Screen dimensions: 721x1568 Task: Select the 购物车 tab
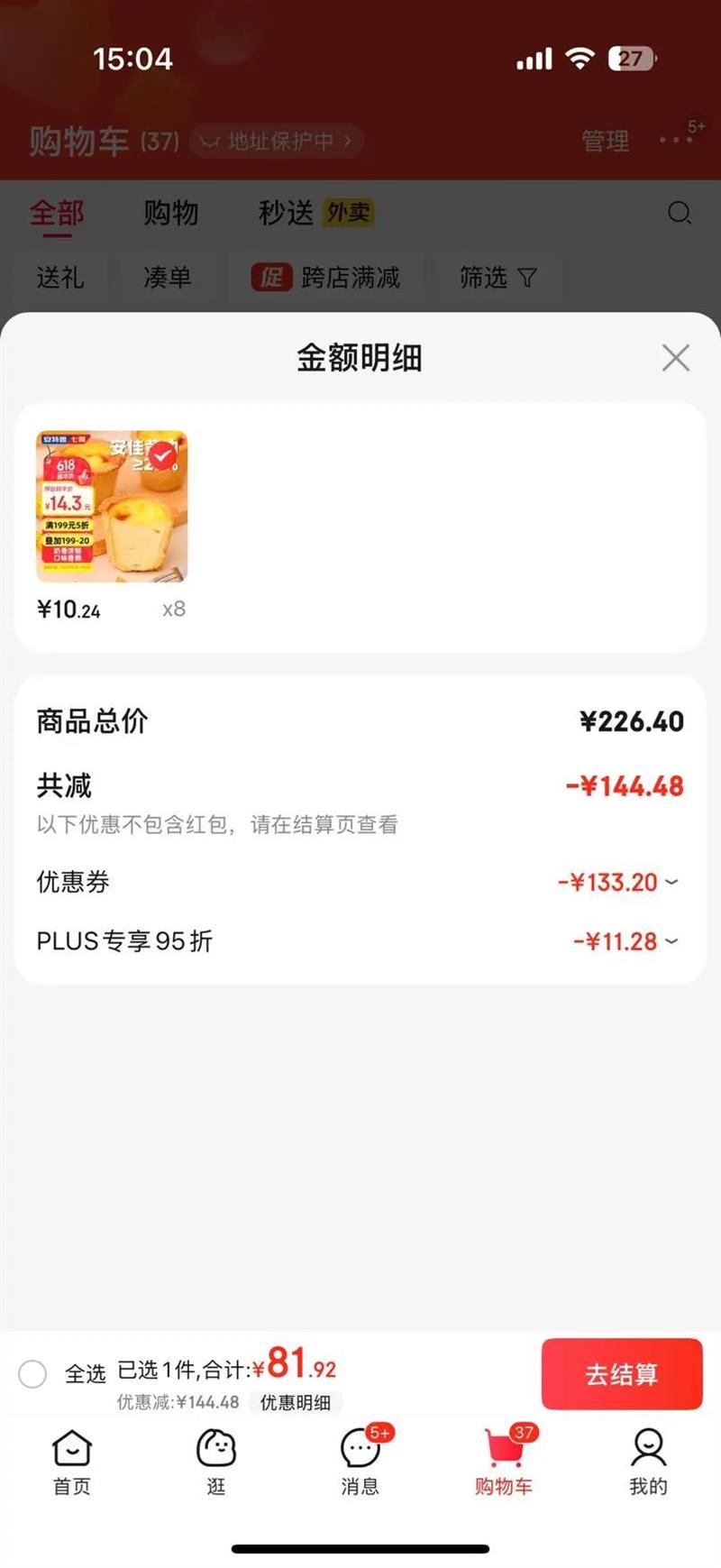(504, 1463)
